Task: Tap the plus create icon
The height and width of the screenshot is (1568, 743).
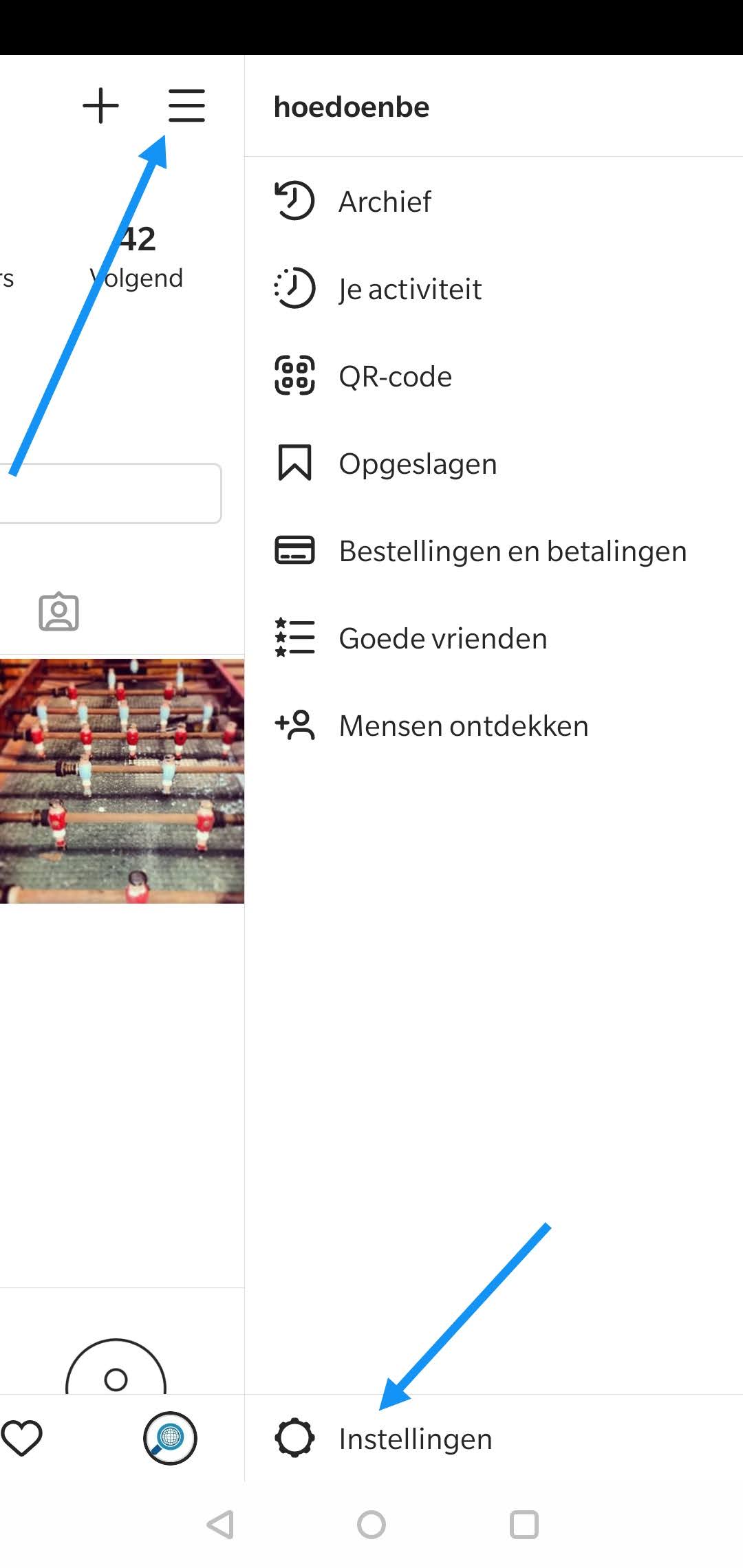Action: 101,106
